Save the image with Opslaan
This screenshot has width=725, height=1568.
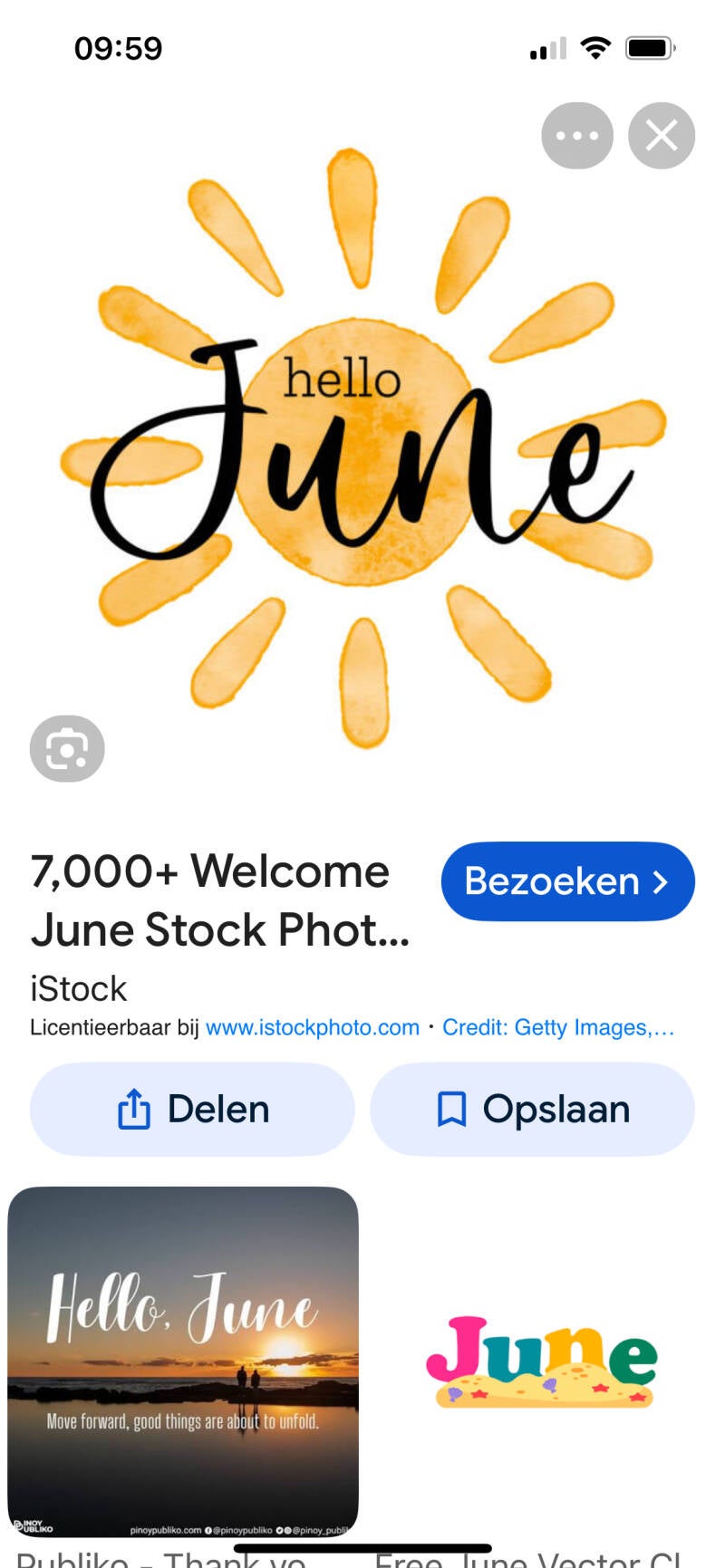click(532, 1109)
